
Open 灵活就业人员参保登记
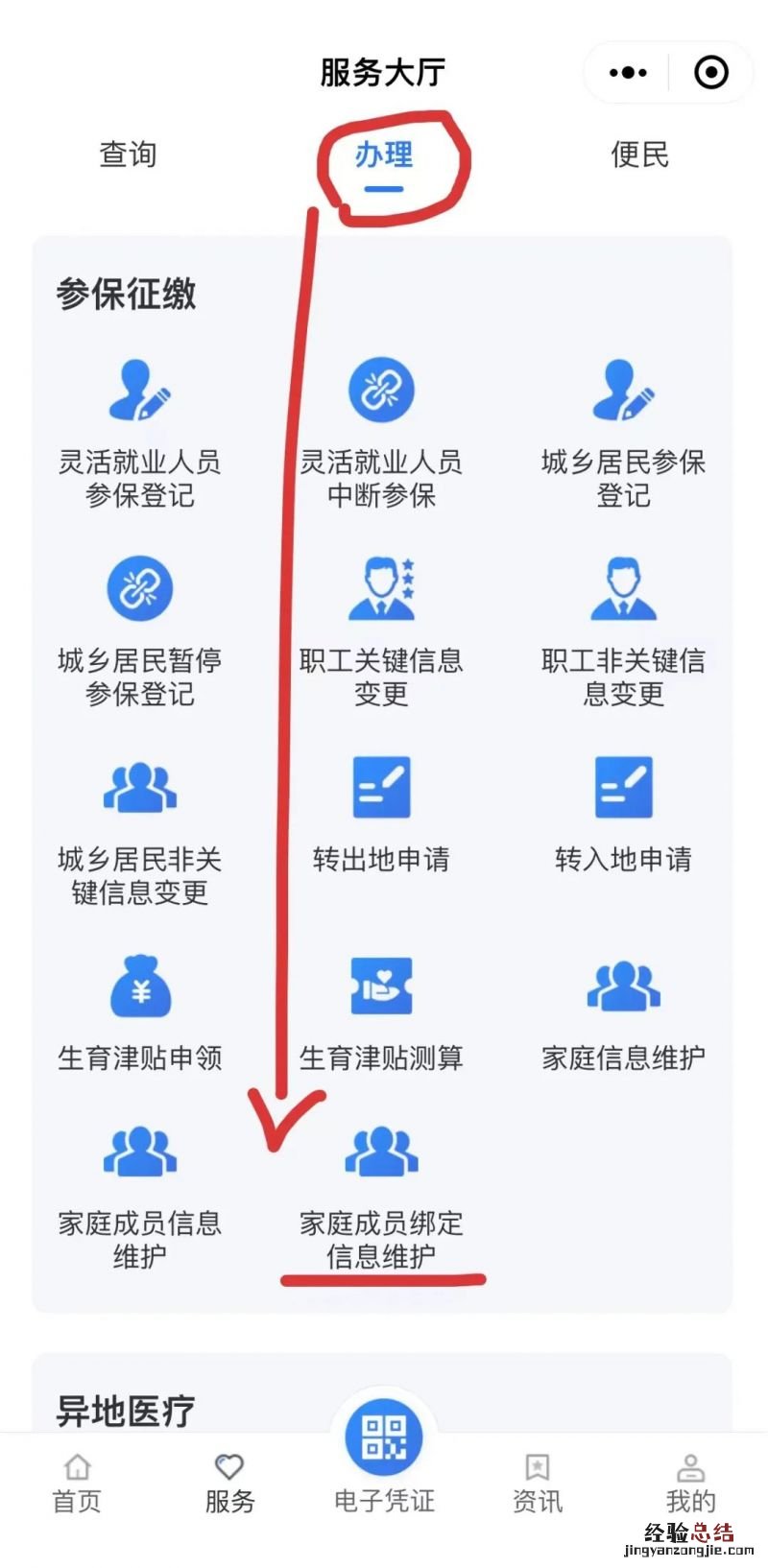tap(140, 432)
